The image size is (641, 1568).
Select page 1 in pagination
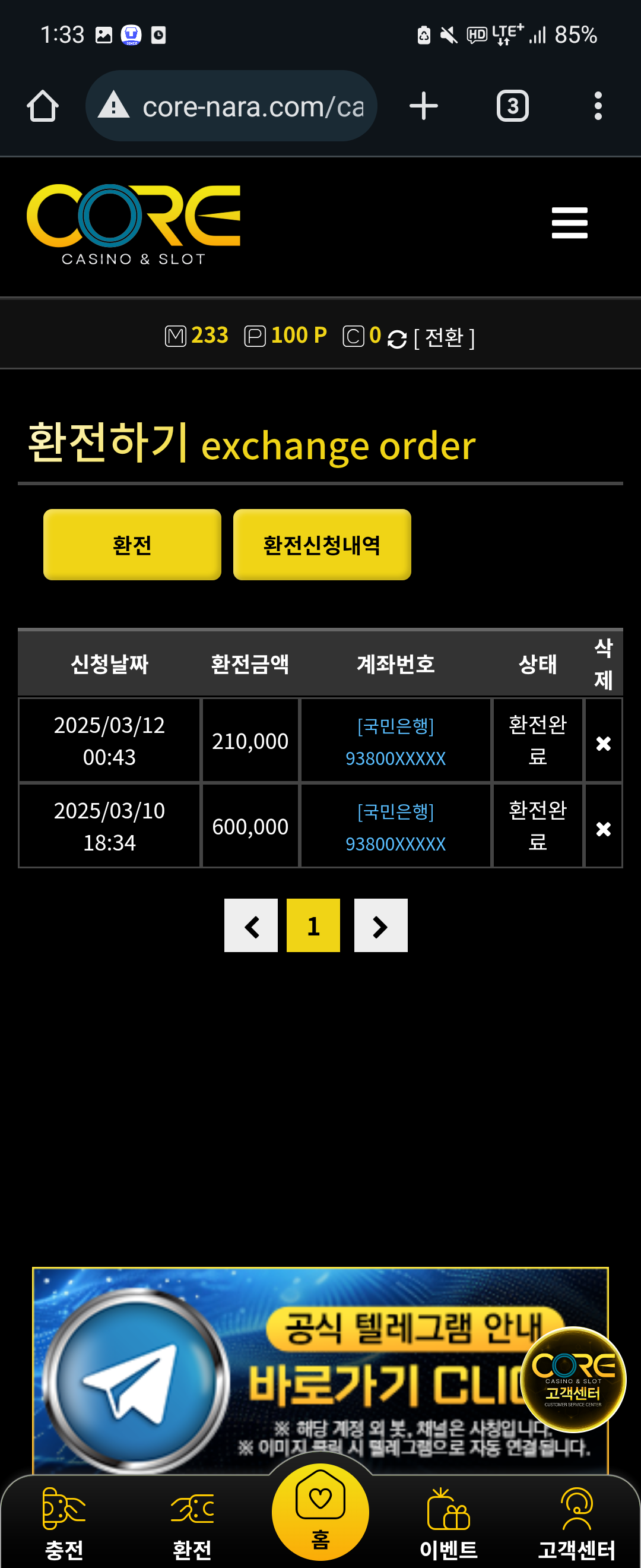(313, 925)
